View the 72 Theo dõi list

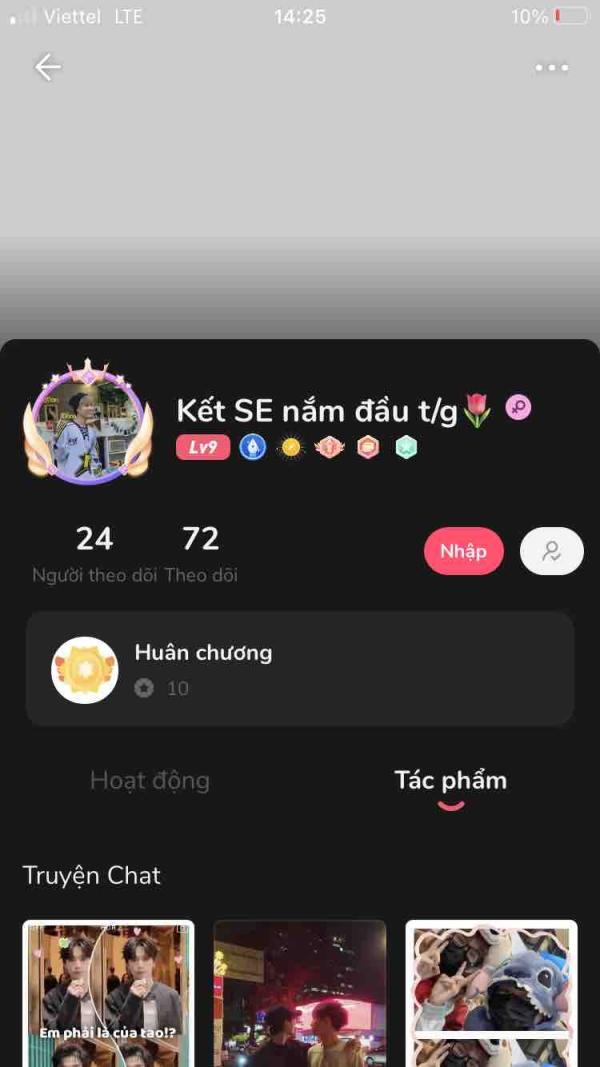(x=201, y=554)
